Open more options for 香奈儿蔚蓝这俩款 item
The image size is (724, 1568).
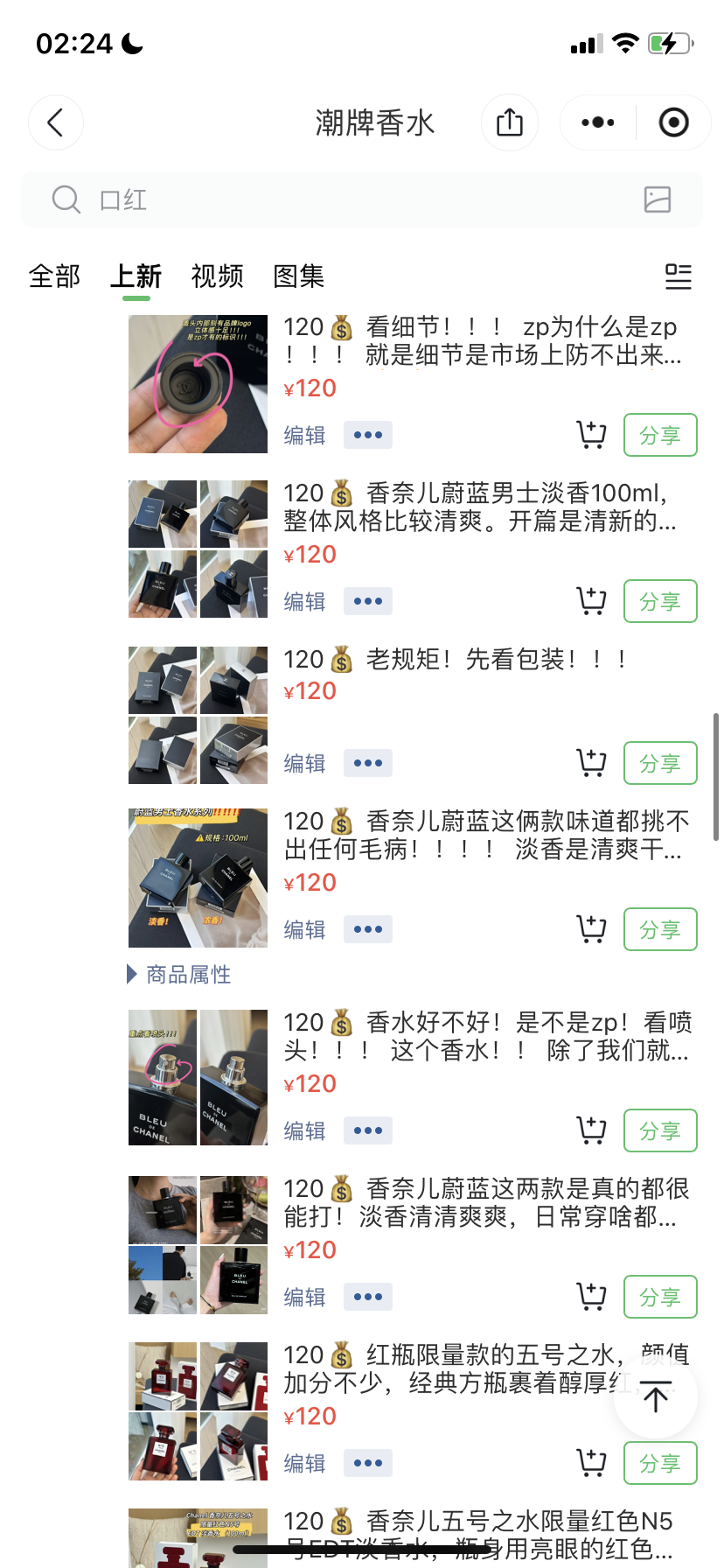click(x=367, y=929)
